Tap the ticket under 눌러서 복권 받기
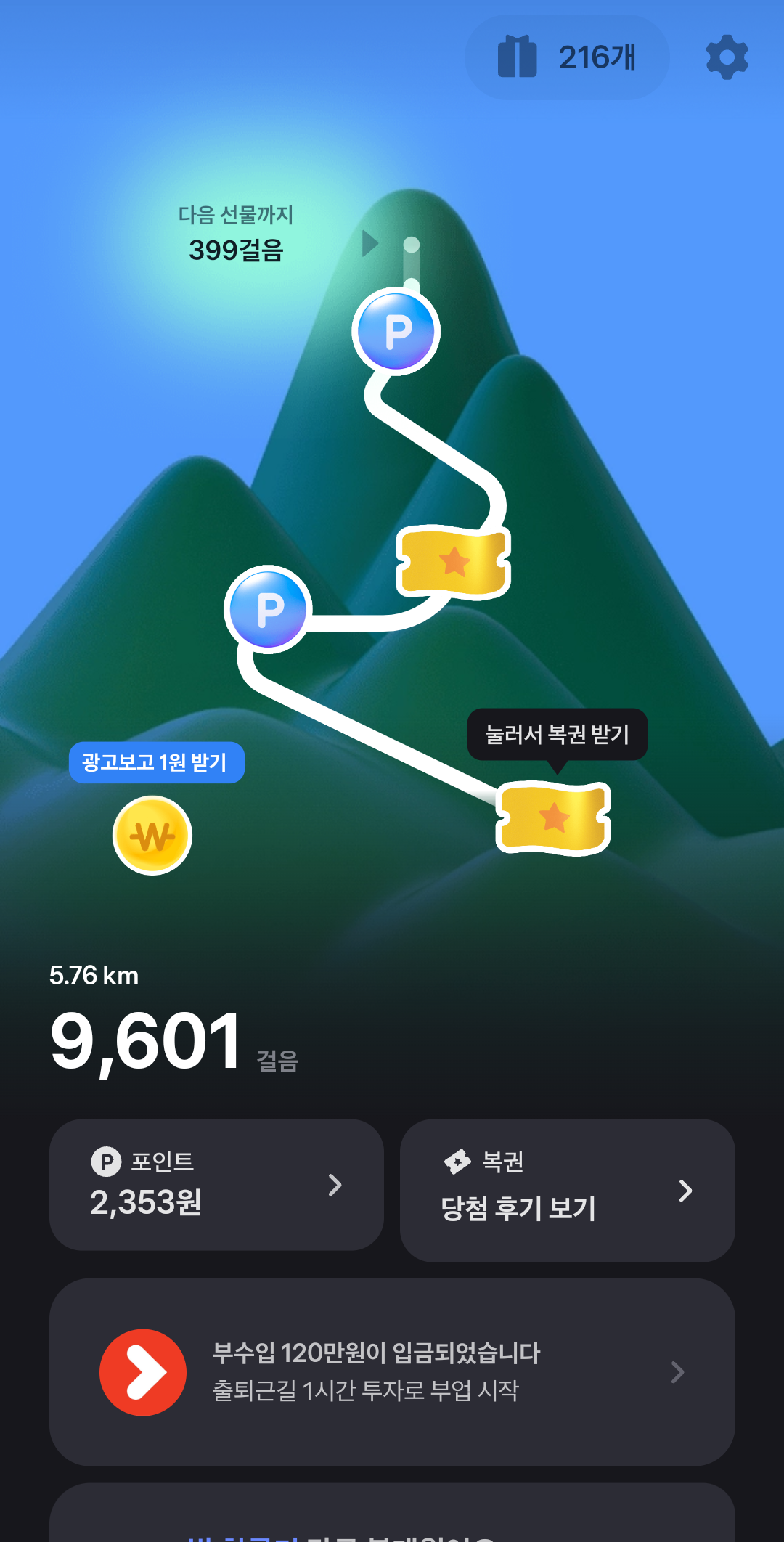The height and width of the screenshot is (1542, 784). (553, 817)
